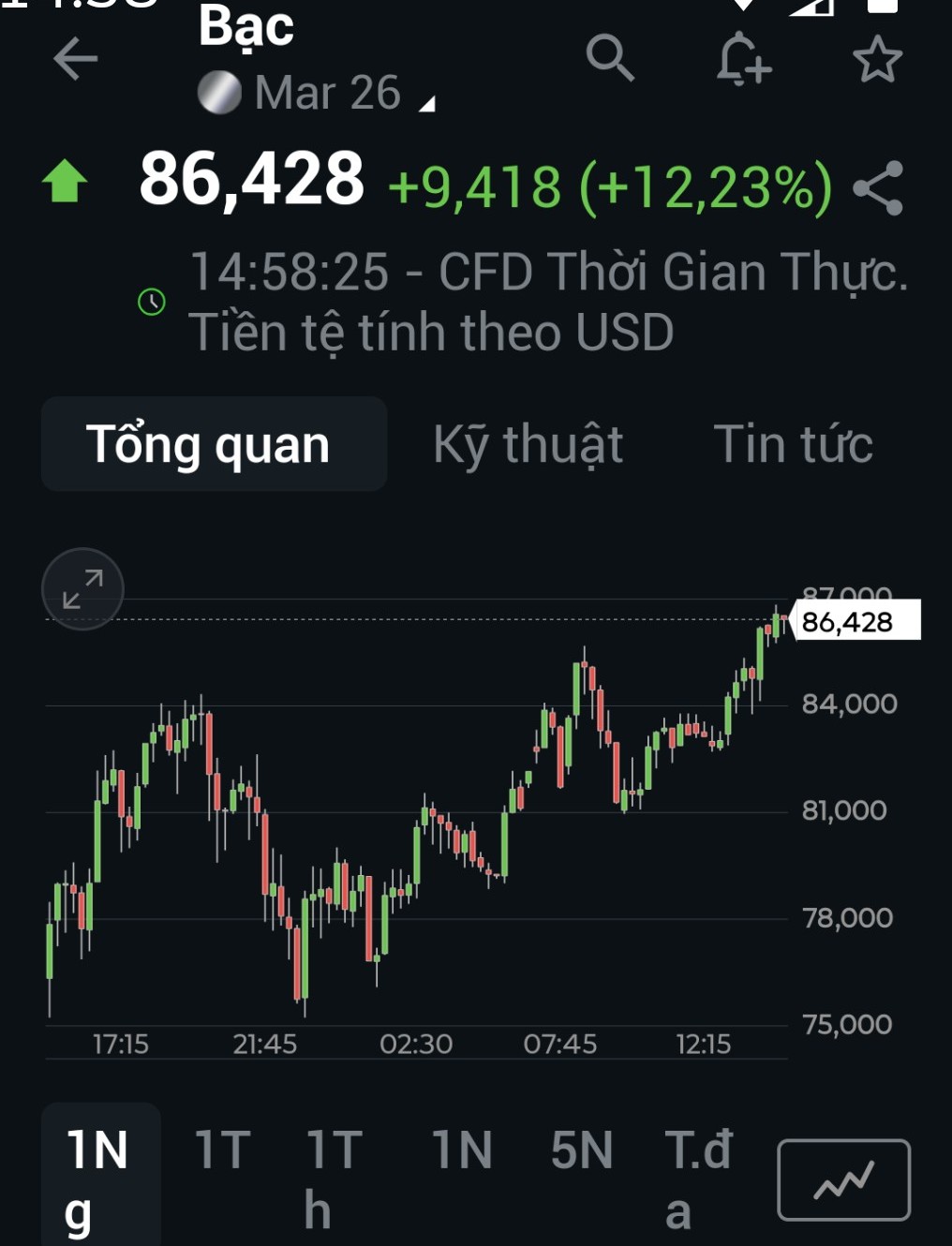The width and height of the screenshot is (952, 1246).
Task: Expand the chart to fullscreen
Action: point(82,588)
